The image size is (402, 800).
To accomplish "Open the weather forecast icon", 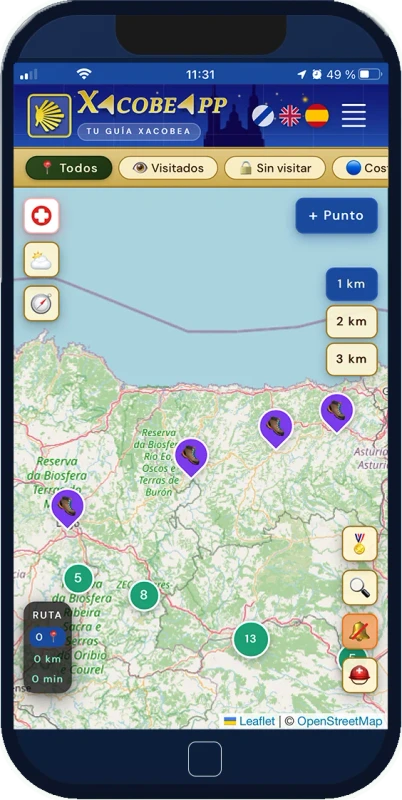I will [41, 260].
